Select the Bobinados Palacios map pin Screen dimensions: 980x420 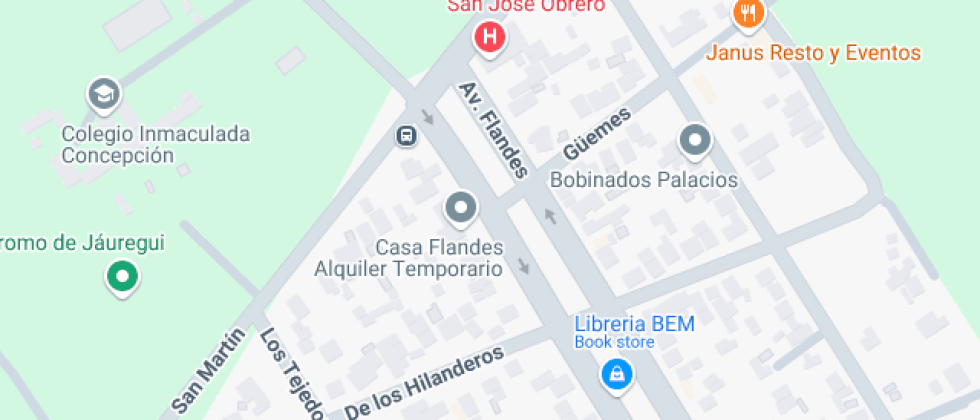point(695,141)
